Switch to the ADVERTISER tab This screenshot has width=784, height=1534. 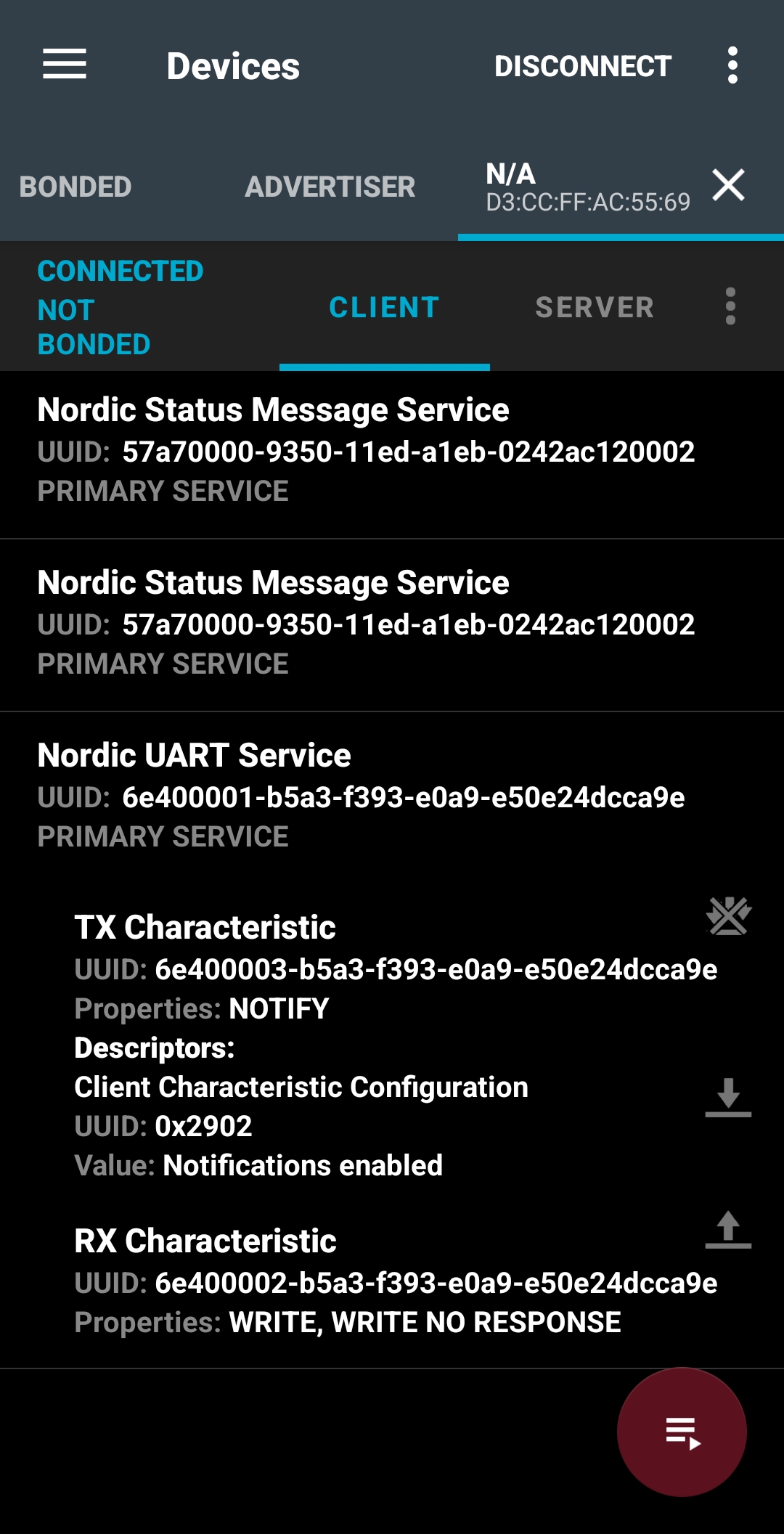tap(330, 187)
